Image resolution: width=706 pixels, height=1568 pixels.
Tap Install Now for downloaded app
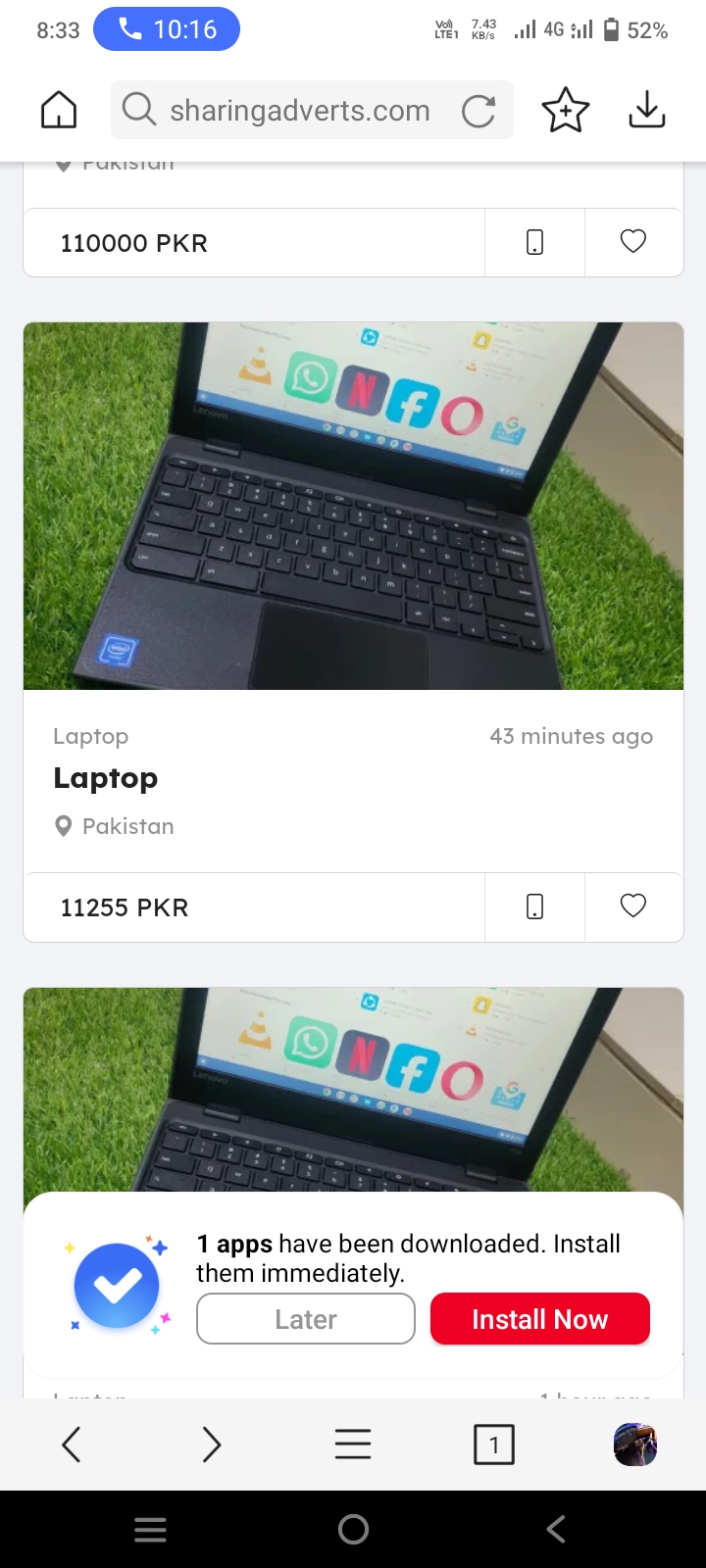point(539,1319)
